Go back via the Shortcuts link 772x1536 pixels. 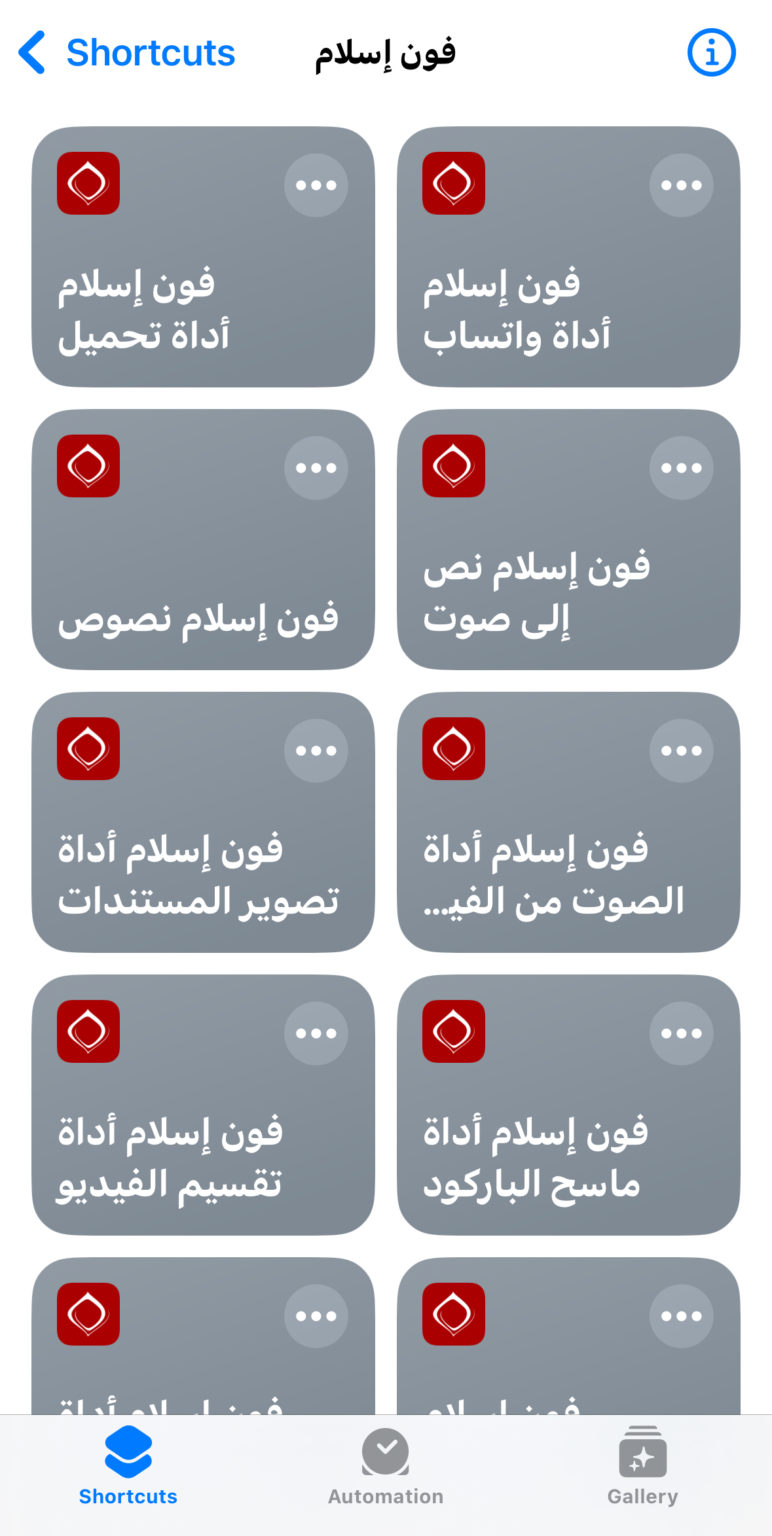(150, 52)
